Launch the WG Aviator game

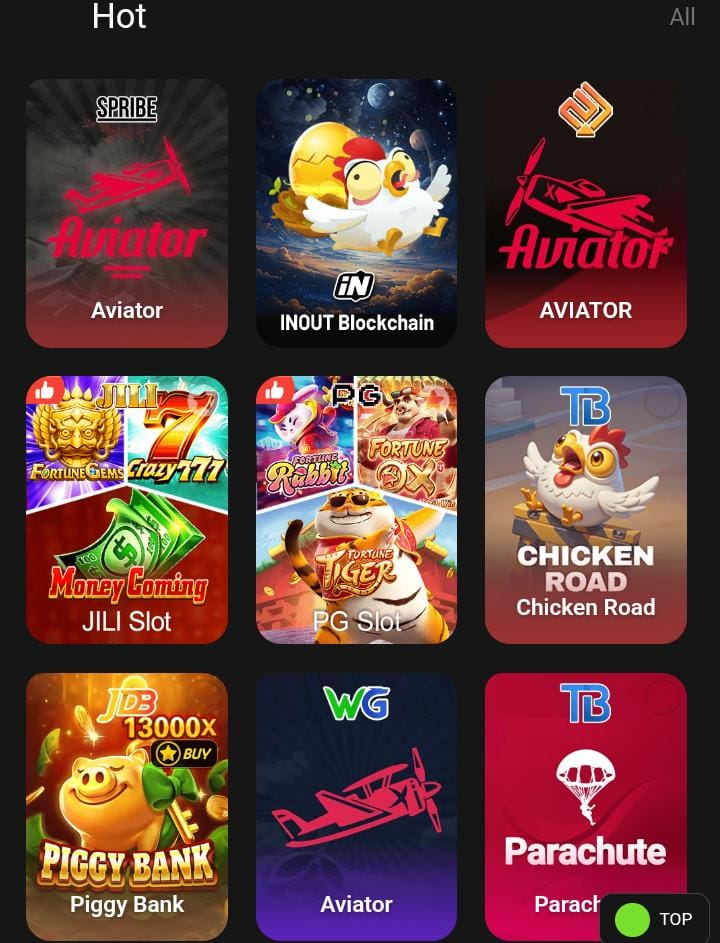(356, 805)
